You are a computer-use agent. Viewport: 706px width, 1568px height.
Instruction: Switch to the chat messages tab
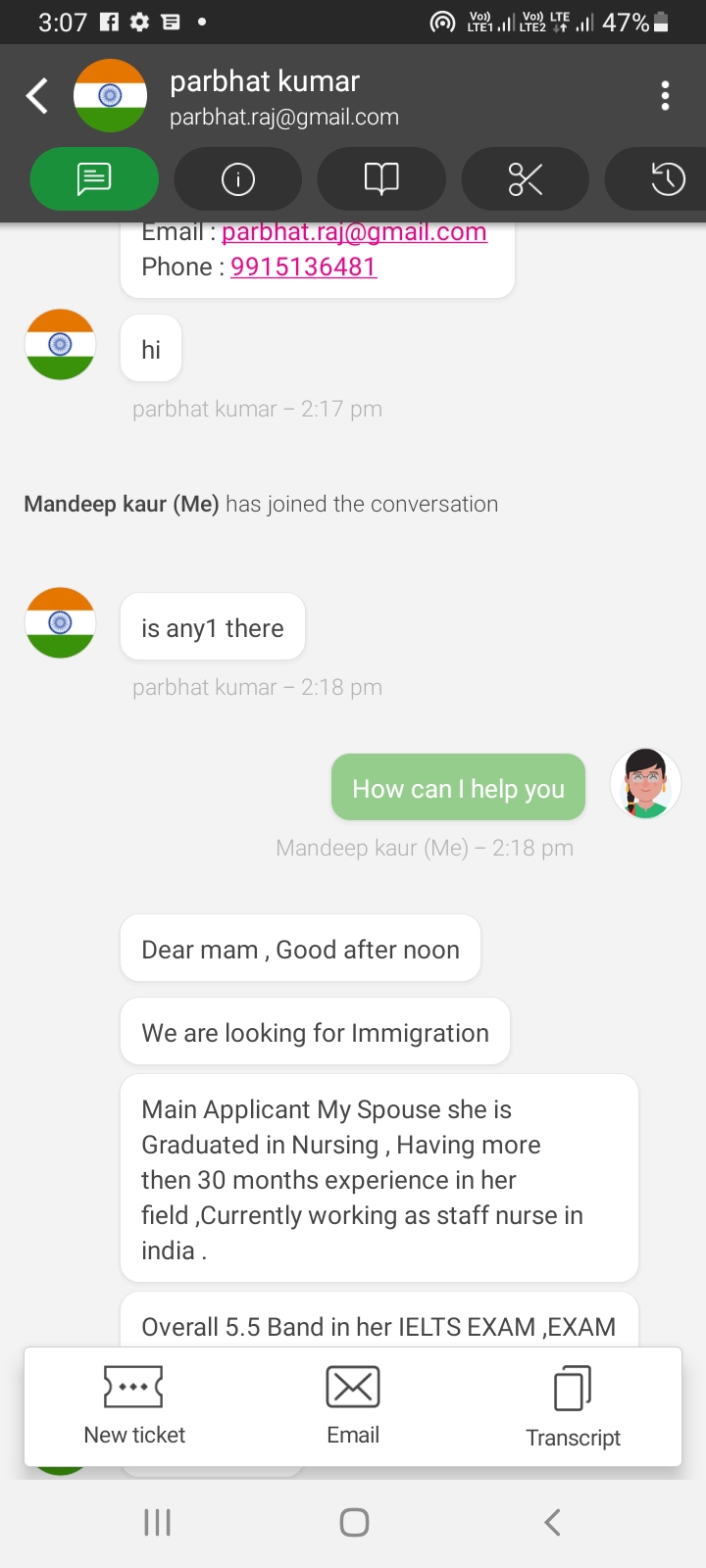(x=94, y=178)
